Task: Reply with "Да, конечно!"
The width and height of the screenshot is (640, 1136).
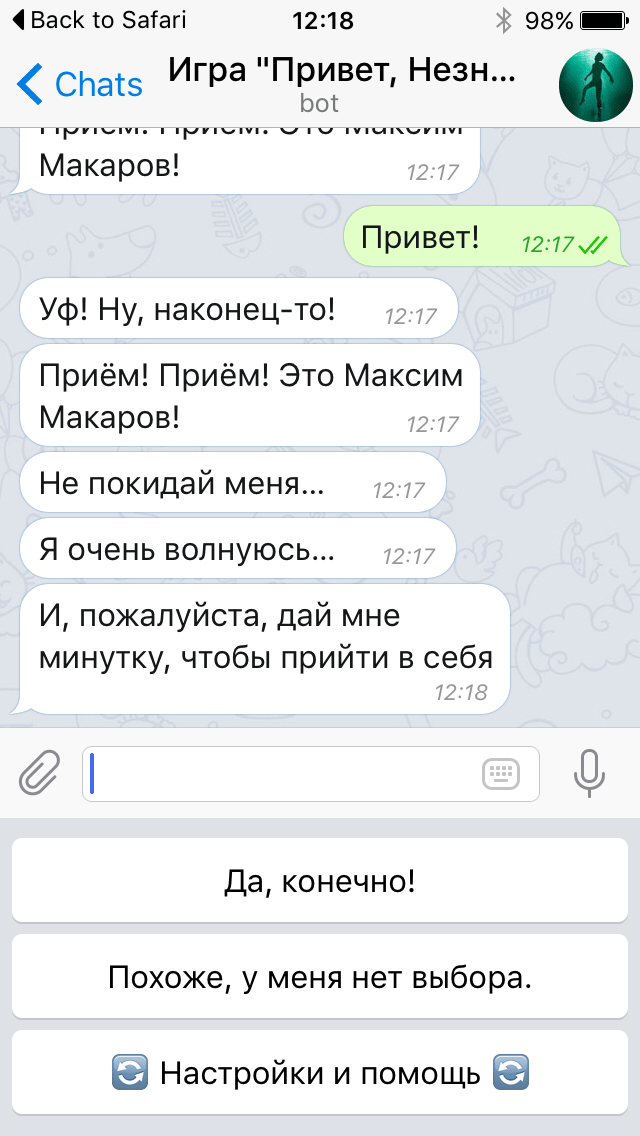Action: 320,880
